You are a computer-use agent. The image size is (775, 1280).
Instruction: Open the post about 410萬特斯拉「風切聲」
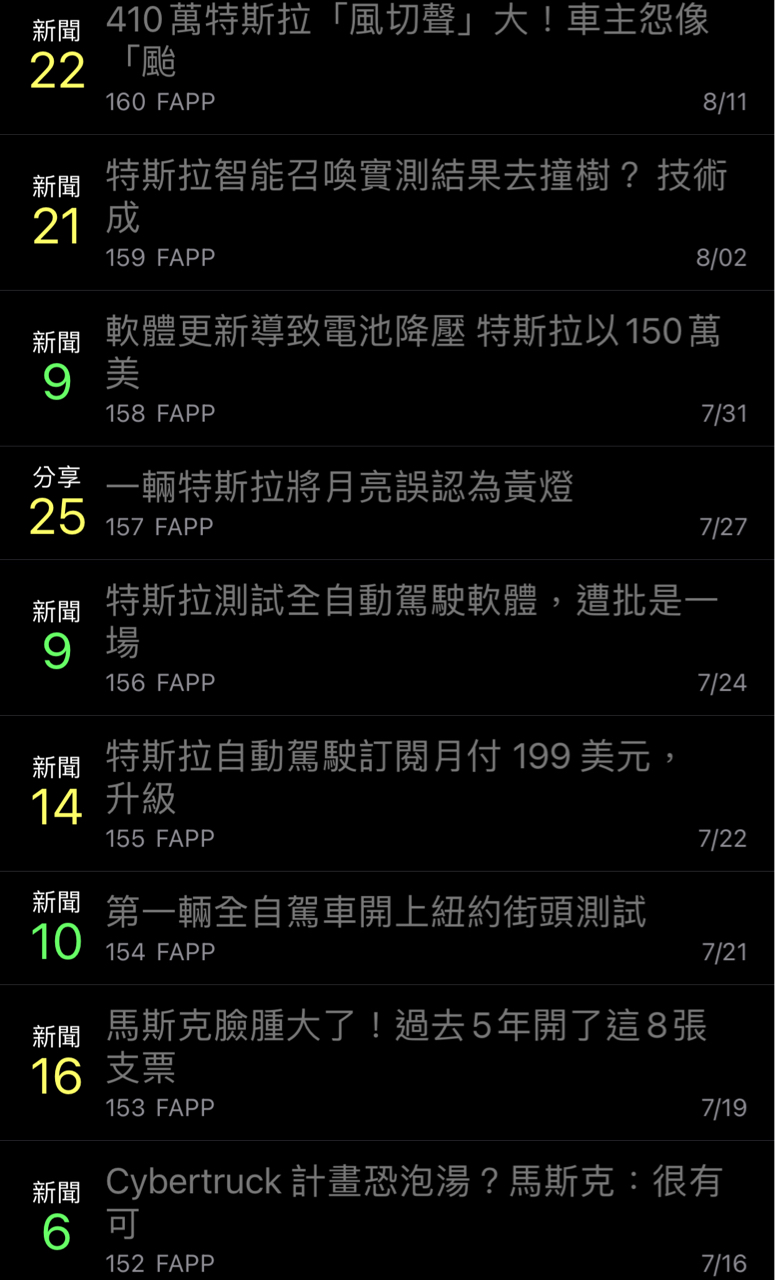tap(407, 42)
